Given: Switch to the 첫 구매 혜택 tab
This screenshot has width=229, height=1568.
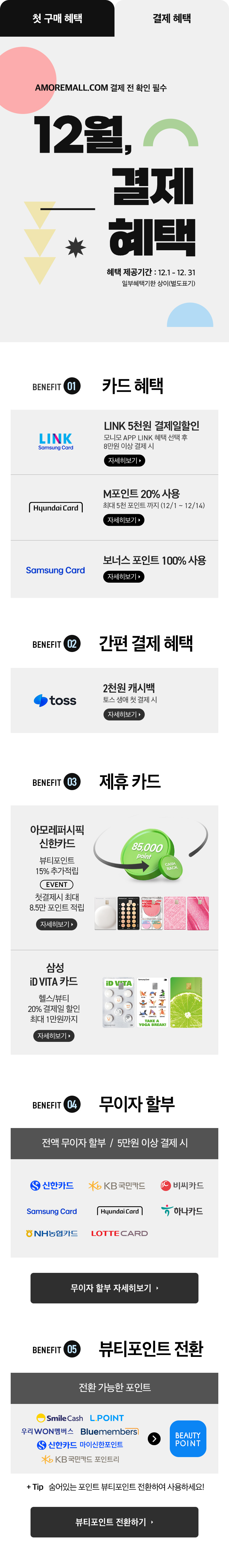Looking at the screenshot, I should 57,18.
